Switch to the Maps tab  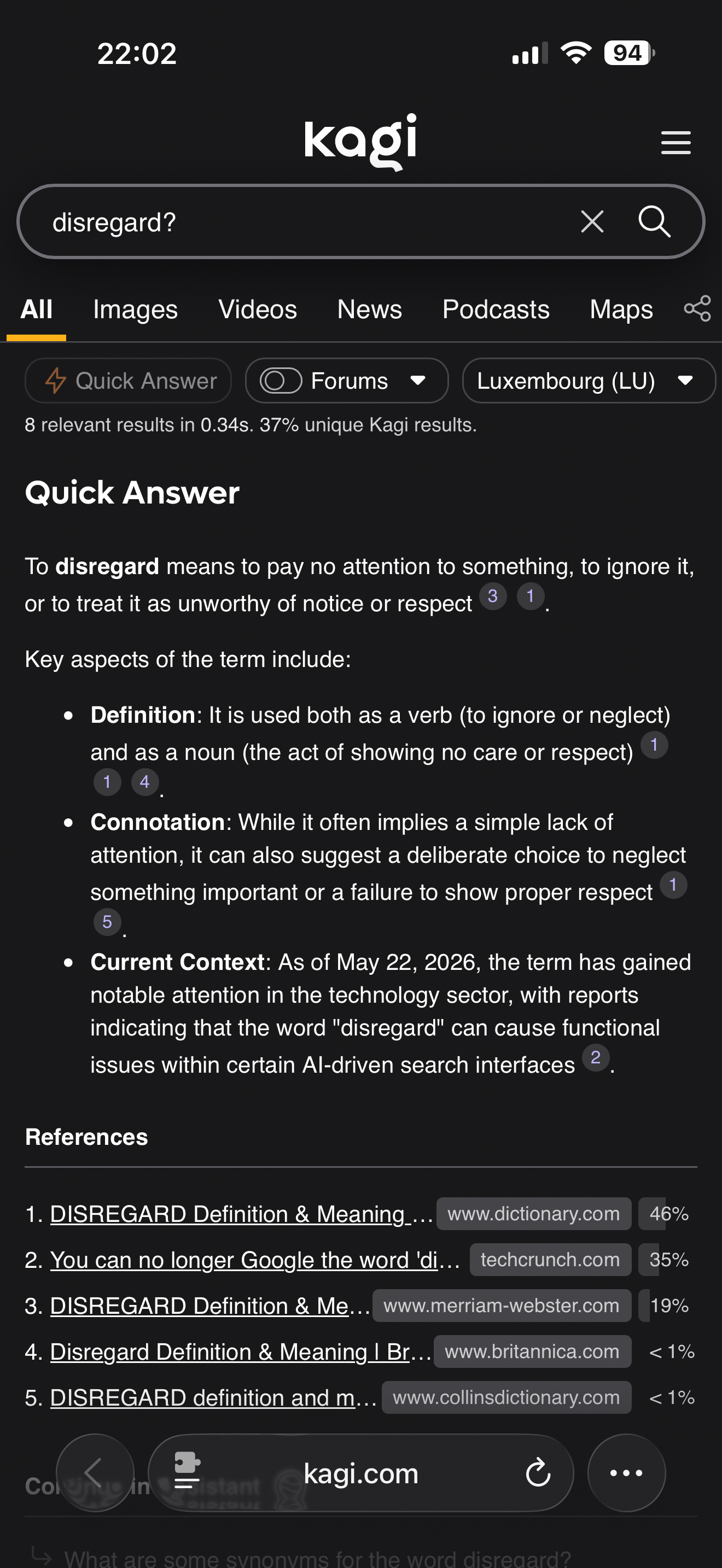click(621, 310)
